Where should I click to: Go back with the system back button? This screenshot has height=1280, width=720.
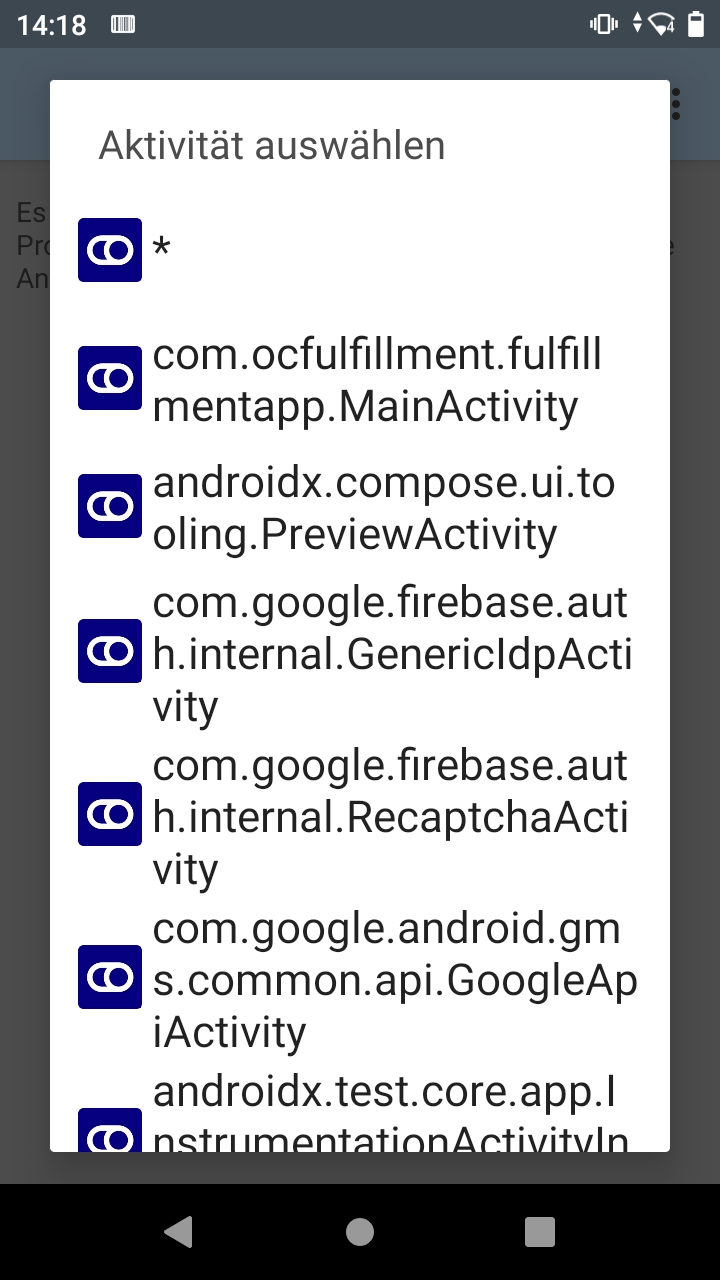point(179,1232)
